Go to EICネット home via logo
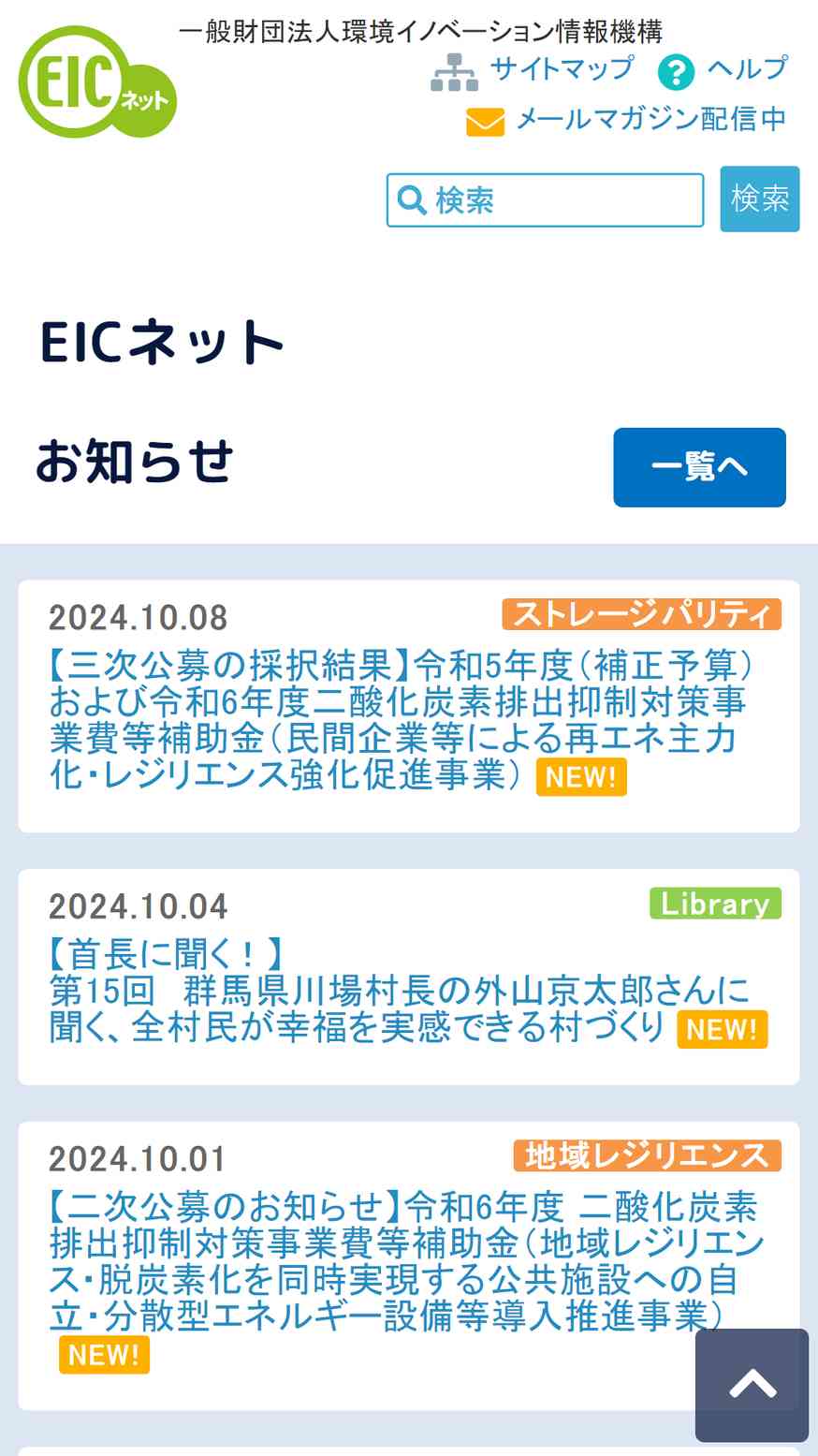The width and height of the screenshot is (818, 1456). [96, 82]
